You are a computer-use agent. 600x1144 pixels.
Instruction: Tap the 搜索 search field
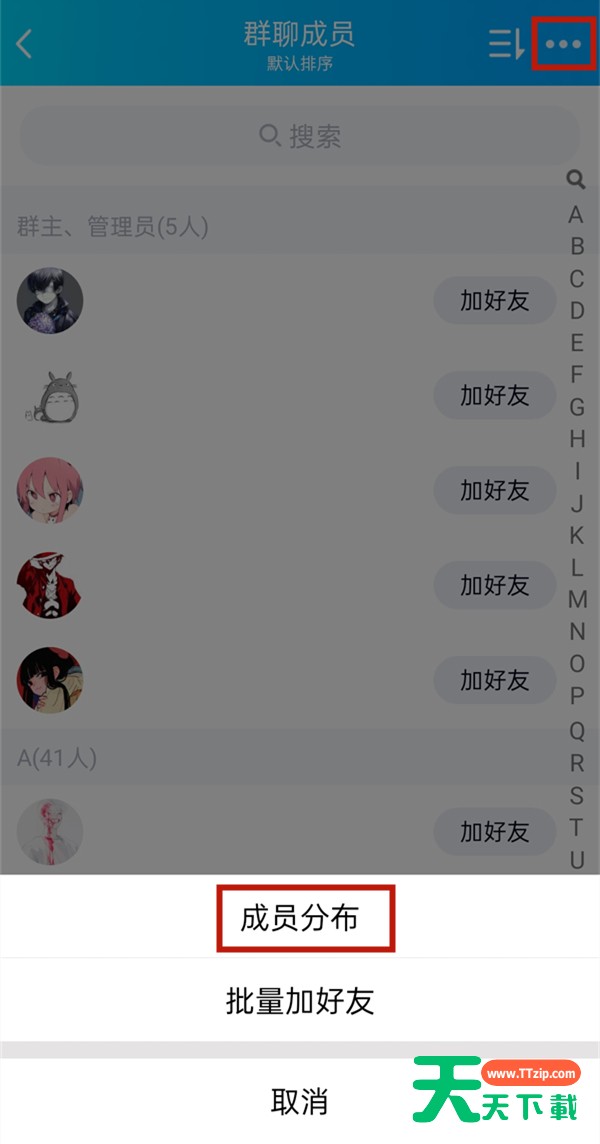[x=300, y=136]
